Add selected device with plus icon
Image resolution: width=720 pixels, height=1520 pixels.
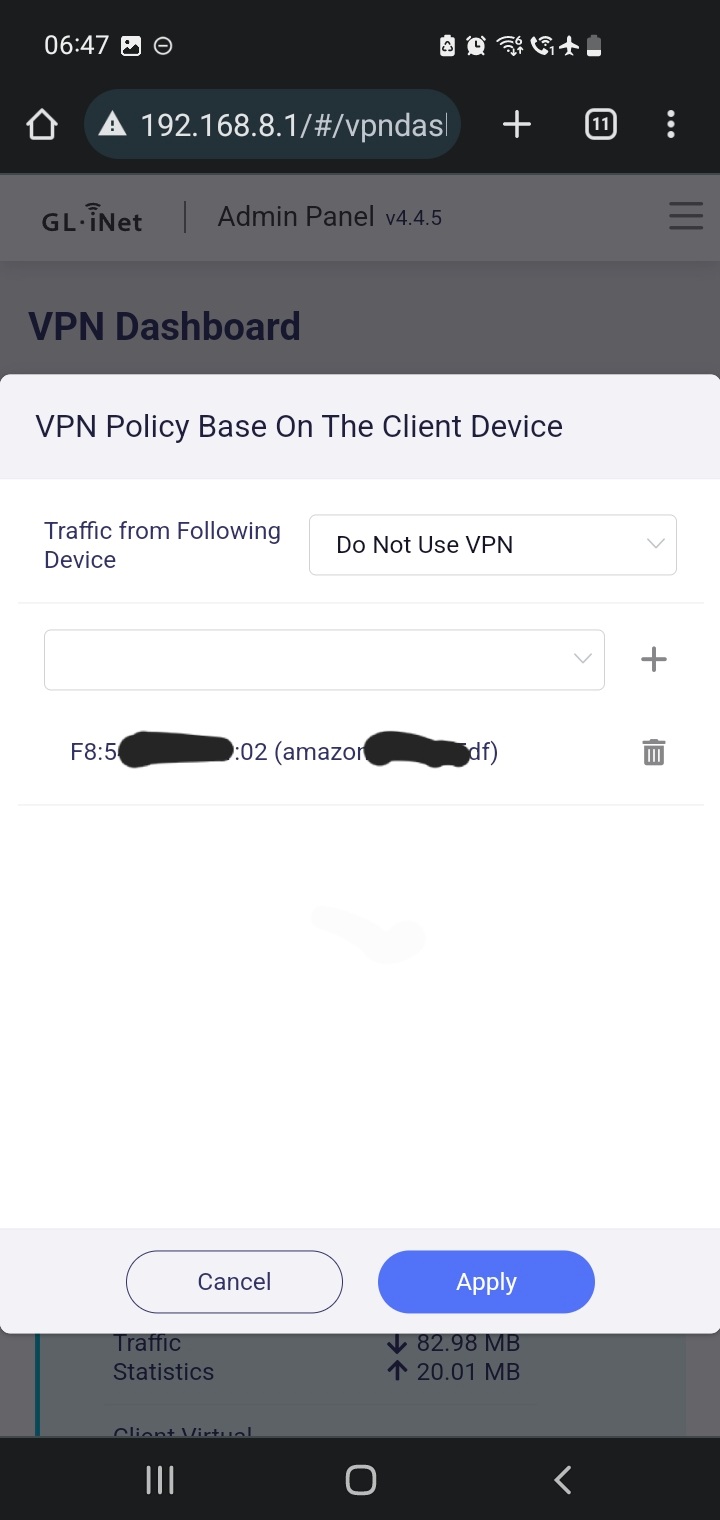[653, 659]
